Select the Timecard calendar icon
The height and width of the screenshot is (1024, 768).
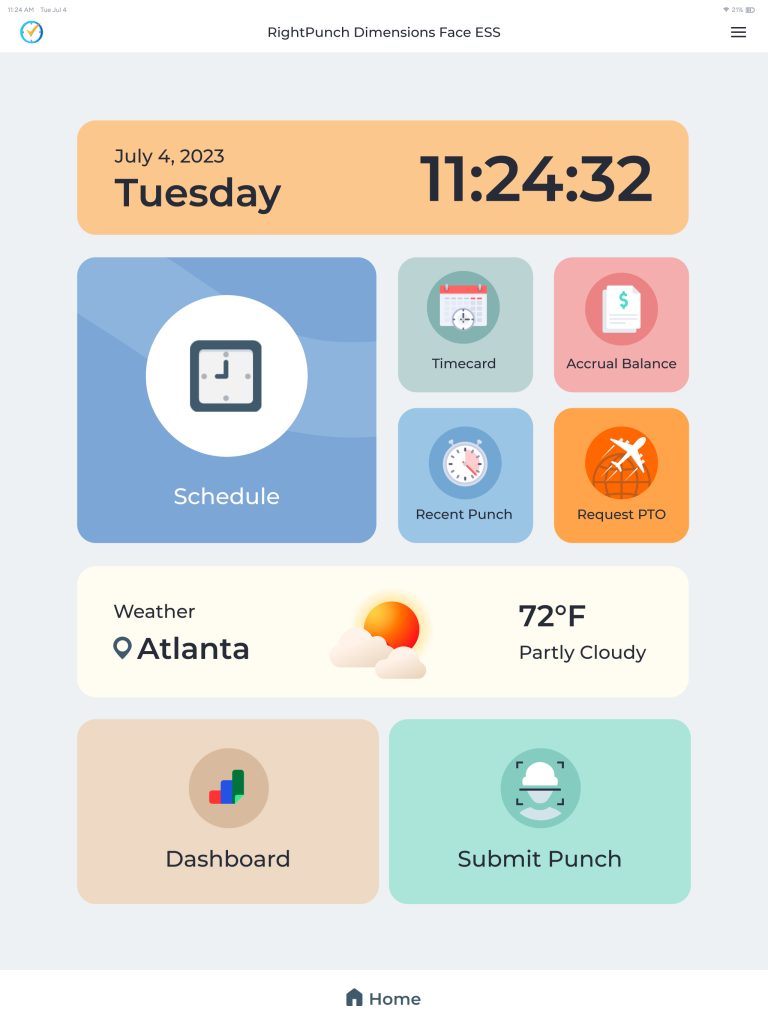(465, 306)
